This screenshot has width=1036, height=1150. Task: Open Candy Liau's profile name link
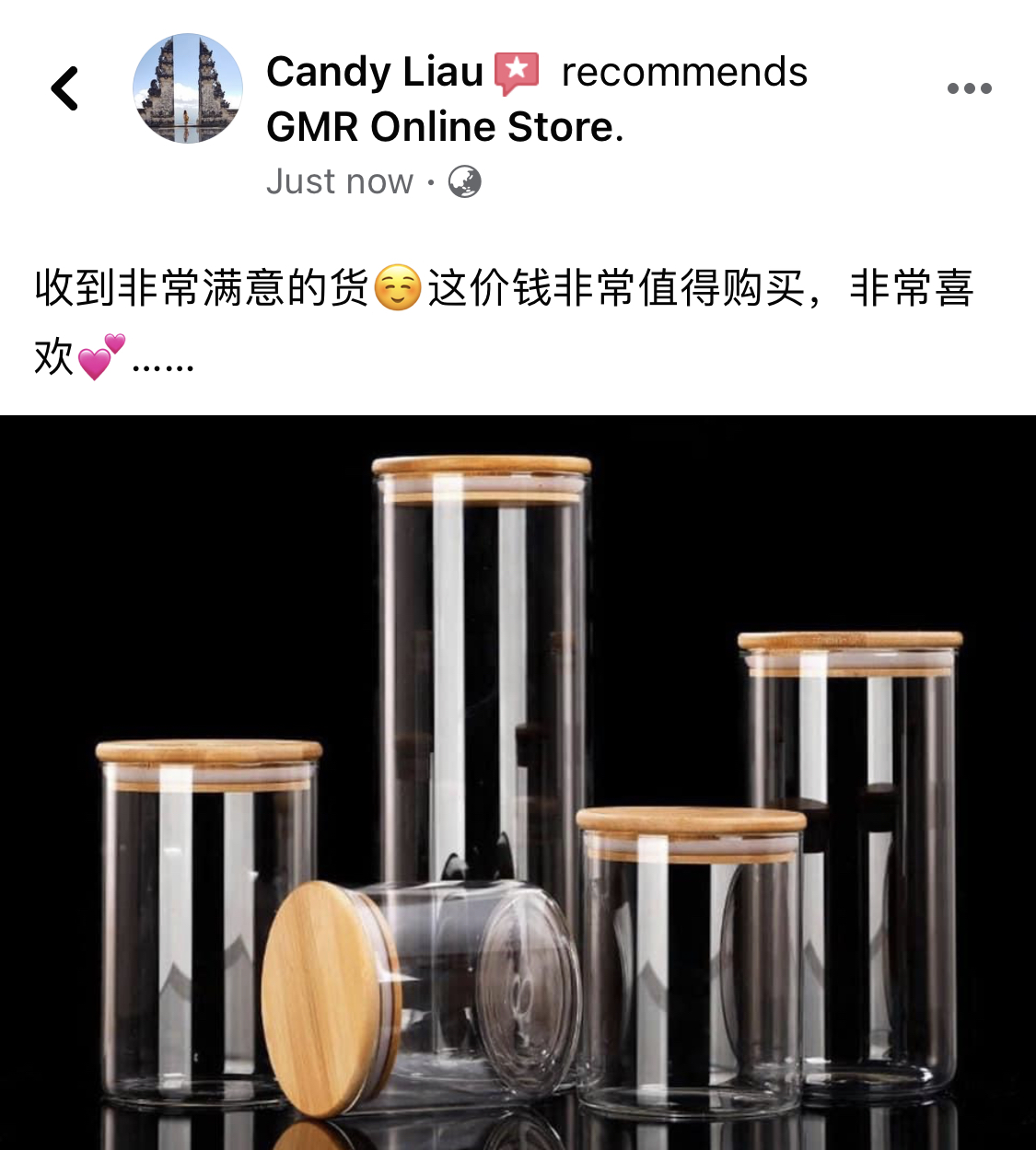(375, 72)
